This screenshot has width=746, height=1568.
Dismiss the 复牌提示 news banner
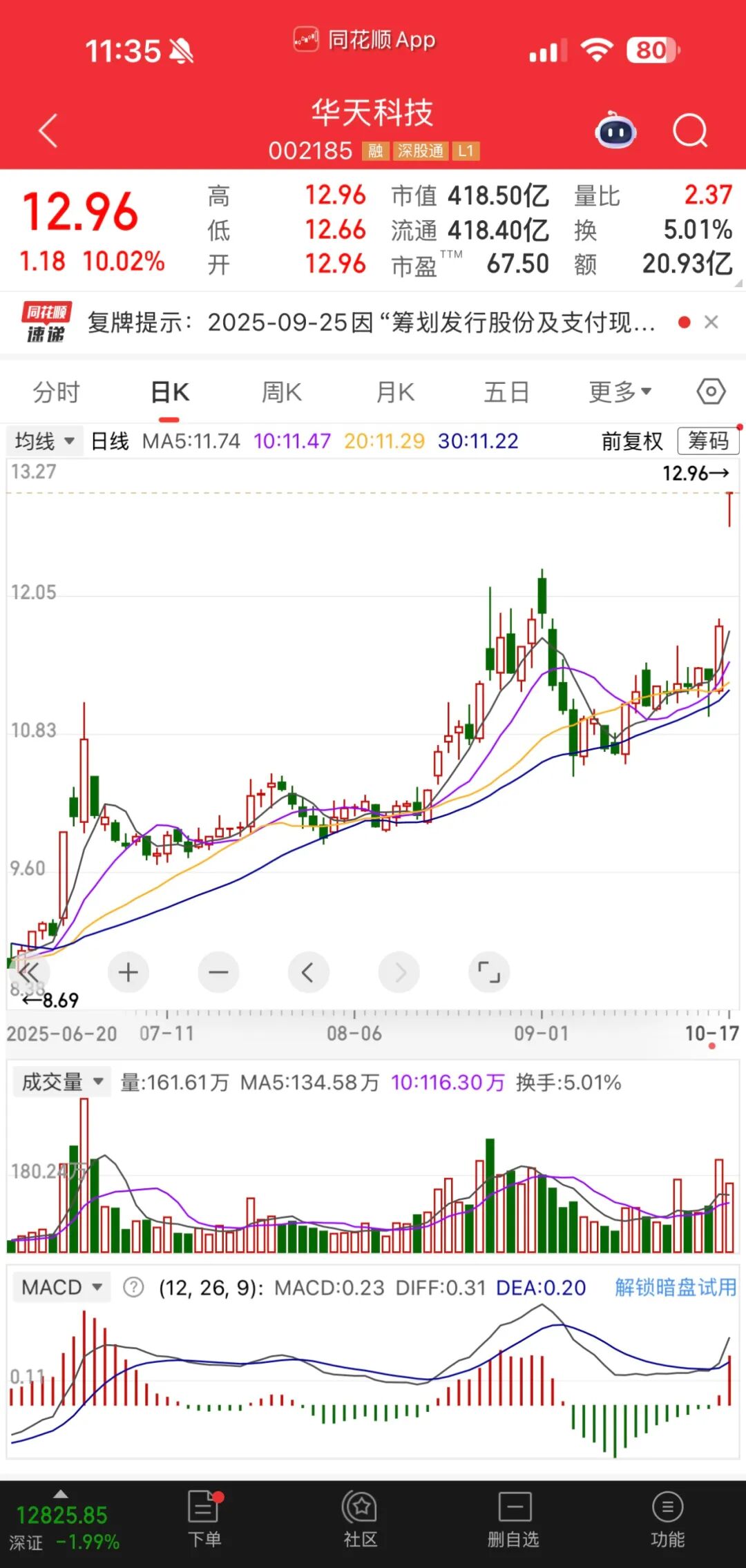711,322
